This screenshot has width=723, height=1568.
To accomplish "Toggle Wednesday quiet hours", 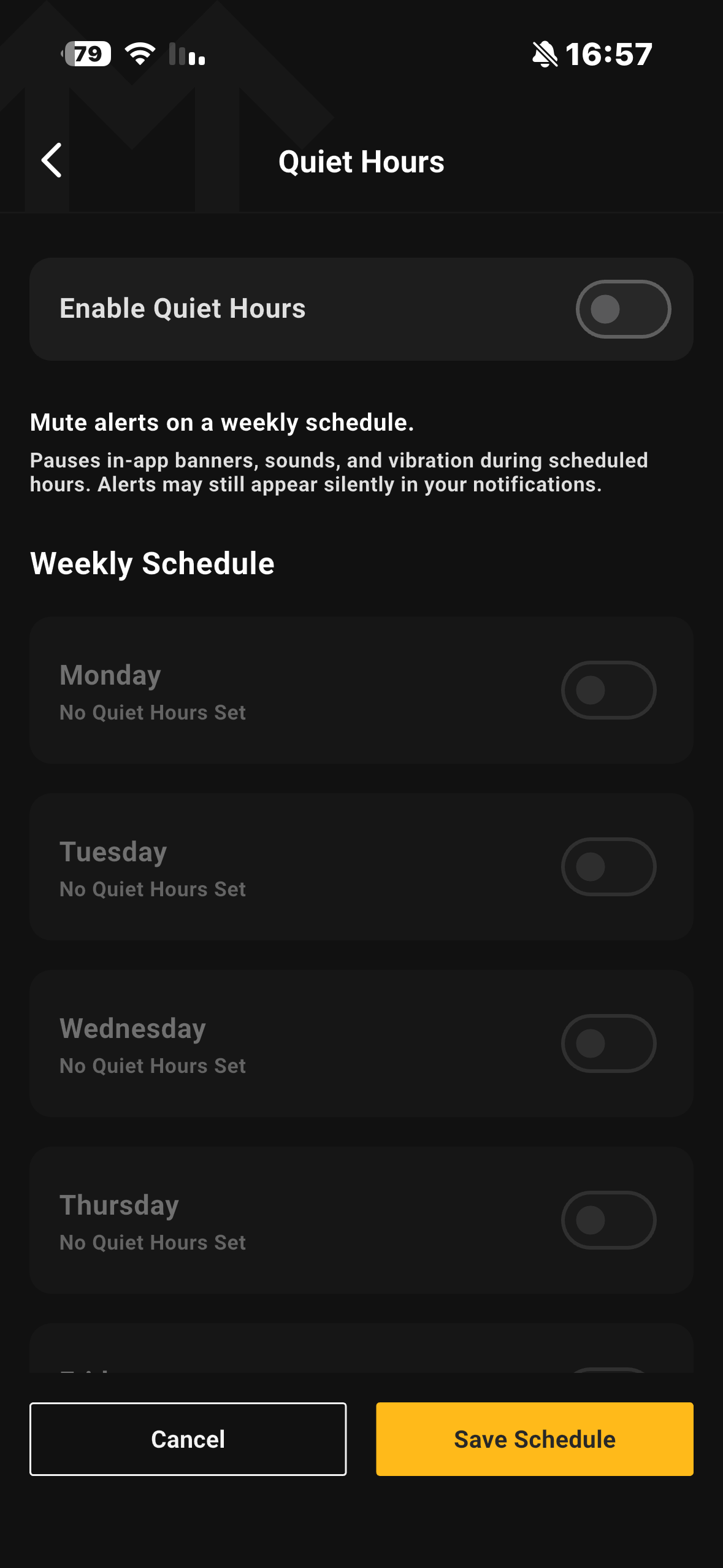I will coord(608,1043).
